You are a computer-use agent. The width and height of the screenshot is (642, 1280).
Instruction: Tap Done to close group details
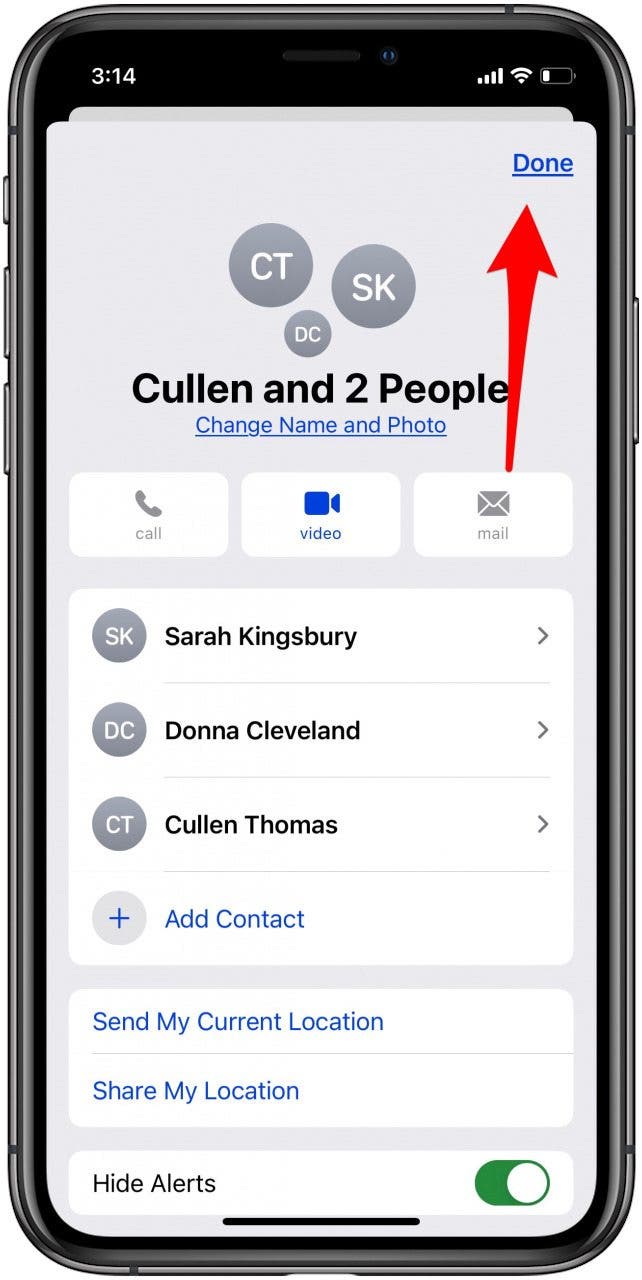pos(542,163)
